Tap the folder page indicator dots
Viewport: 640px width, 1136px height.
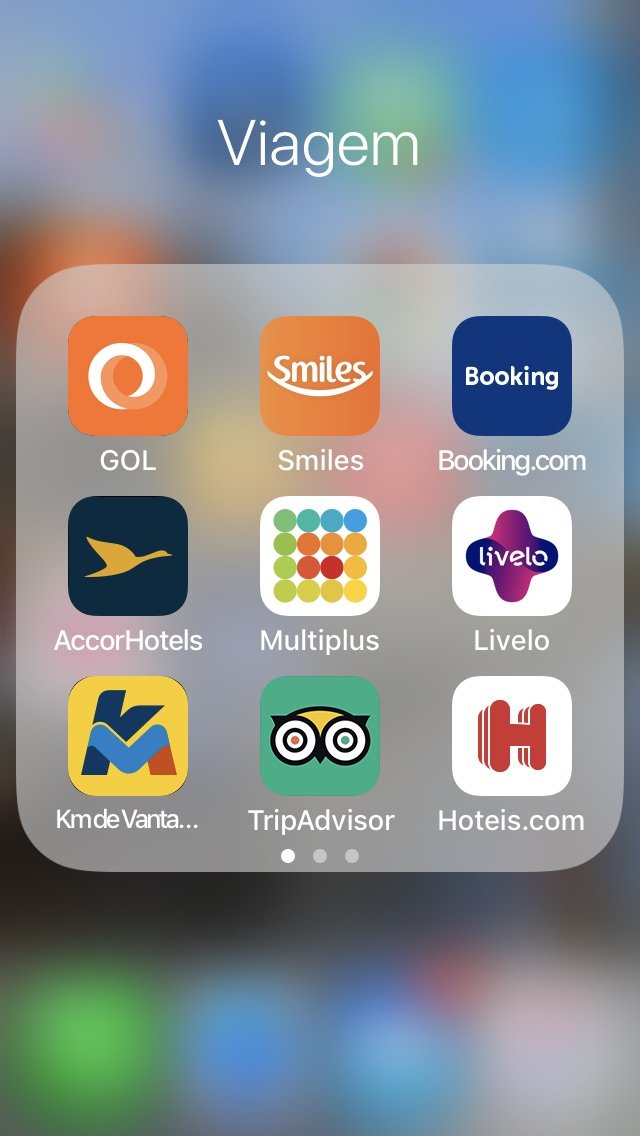point(320,856)
